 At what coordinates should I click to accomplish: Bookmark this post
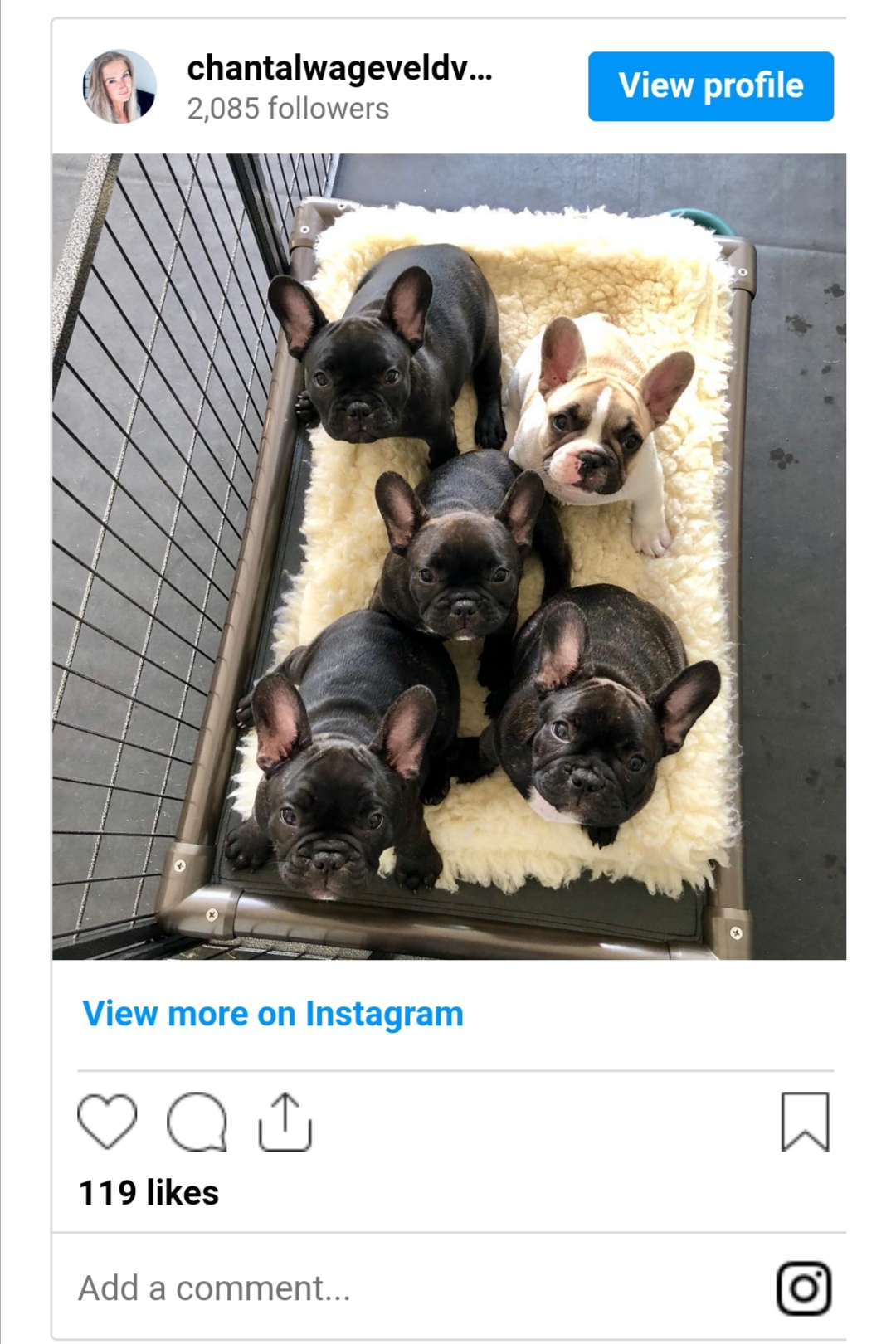coord(805,1122)
